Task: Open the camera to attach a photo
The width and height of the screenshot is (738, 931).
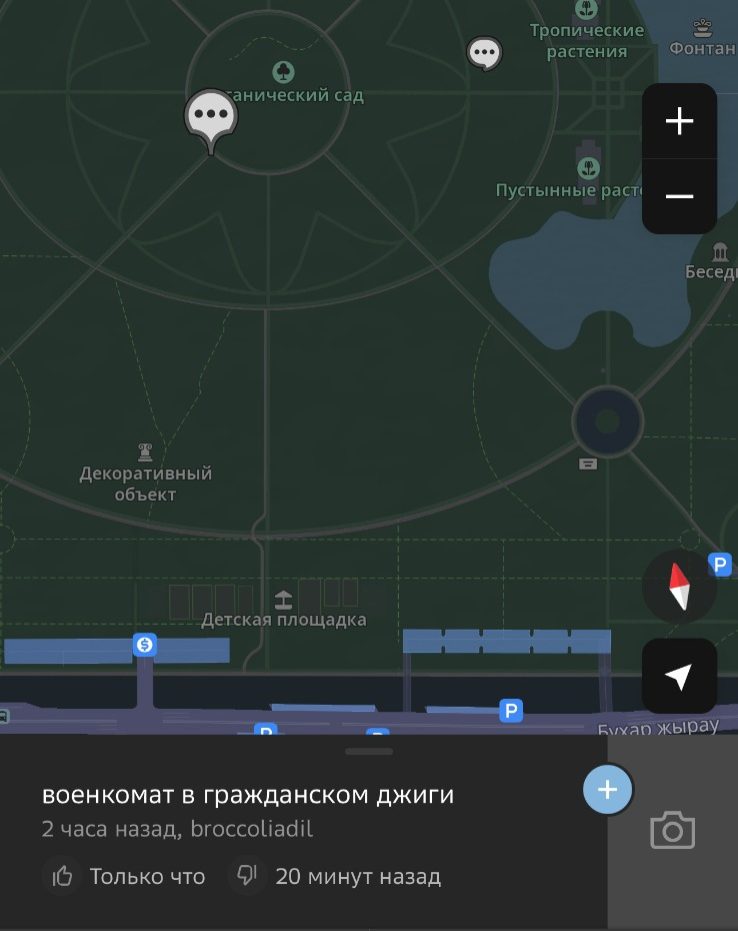Action: coord(672,831)
